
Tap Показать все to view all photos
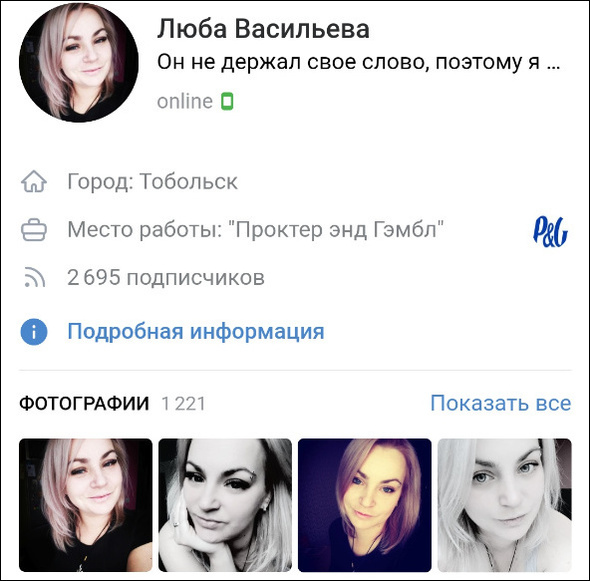pos(500,403)
